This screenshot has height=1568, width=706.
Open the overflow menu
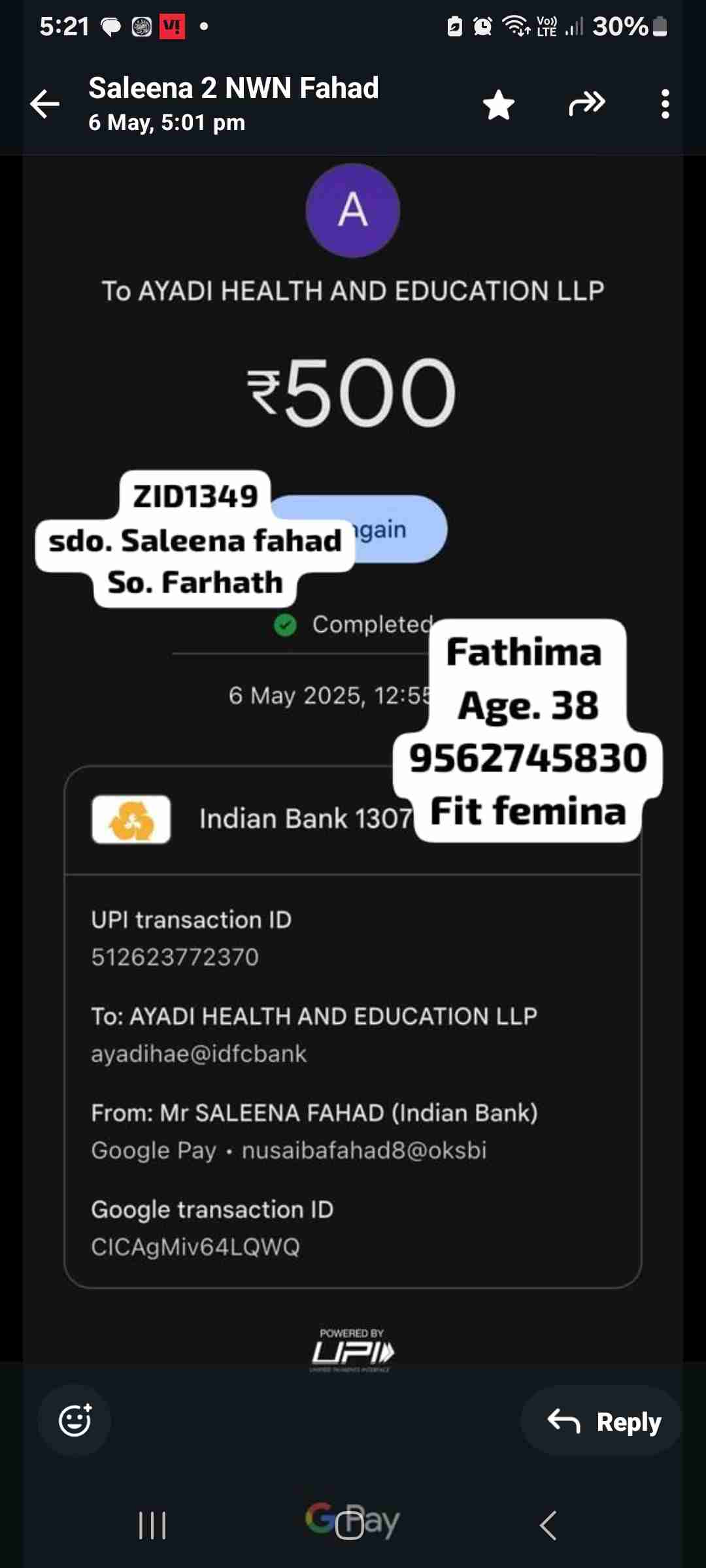click(665, 105)
